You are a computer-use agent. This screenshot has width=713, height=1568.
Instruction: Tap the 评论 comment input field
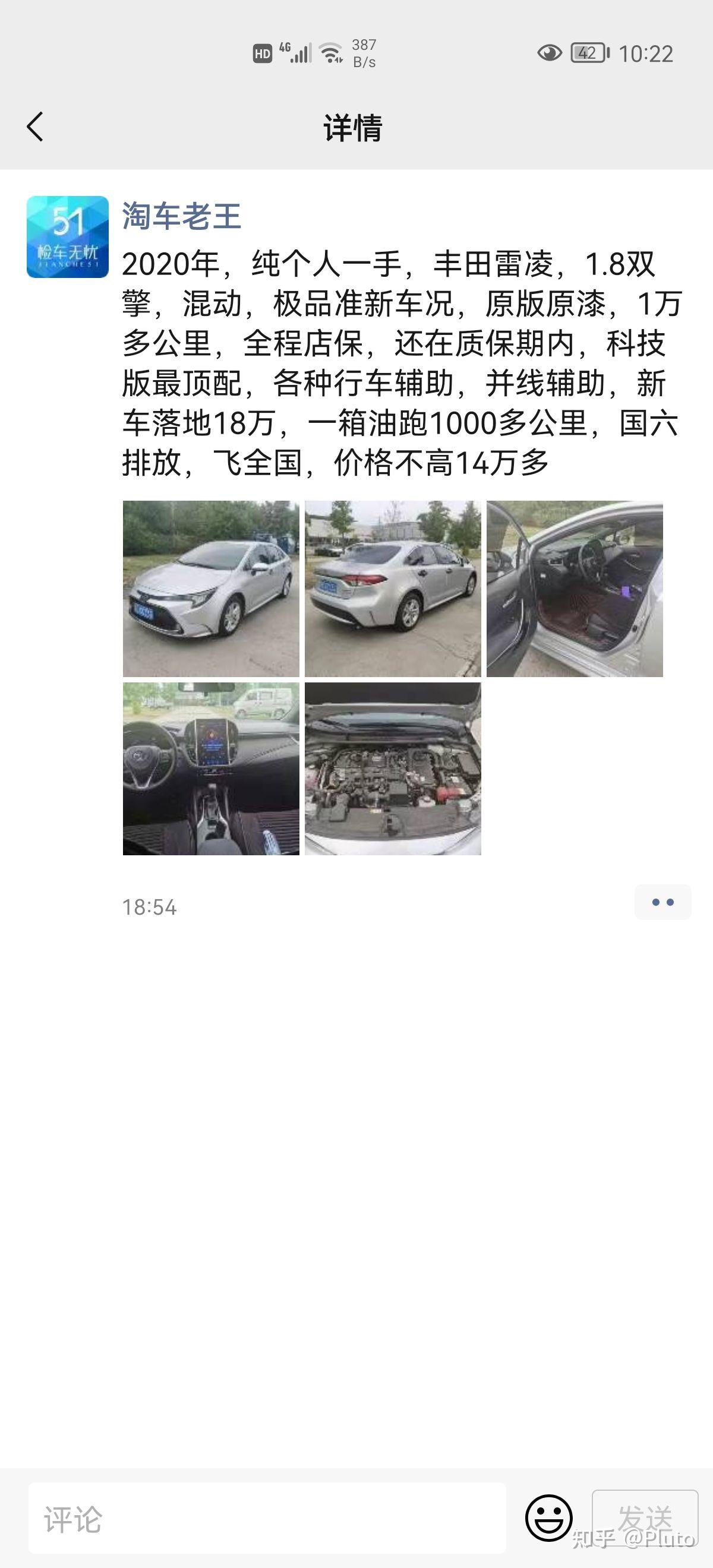pyautogui.click(x=267, y=1518)
